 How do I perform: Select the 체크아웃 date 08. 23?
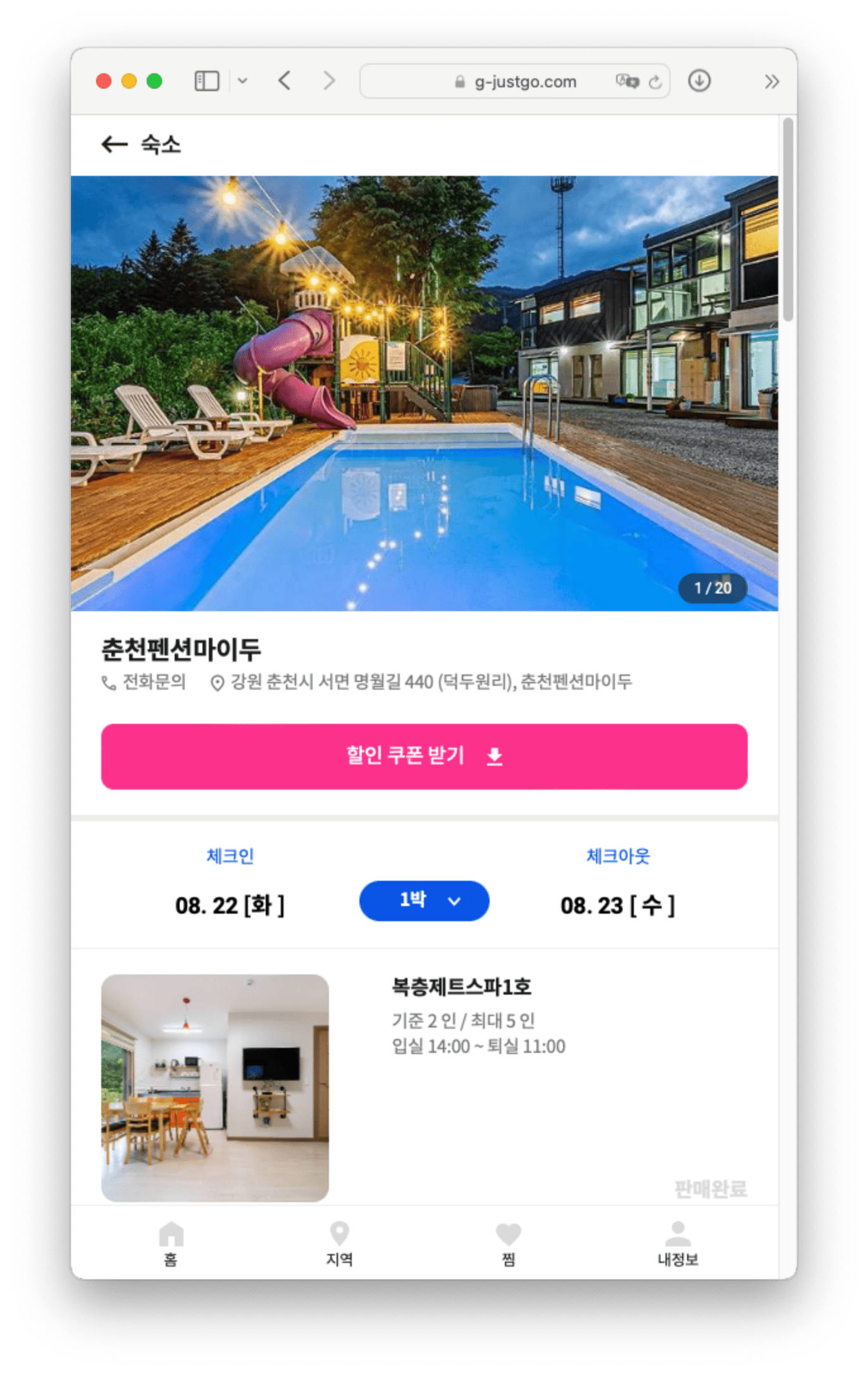coord(617,905)
